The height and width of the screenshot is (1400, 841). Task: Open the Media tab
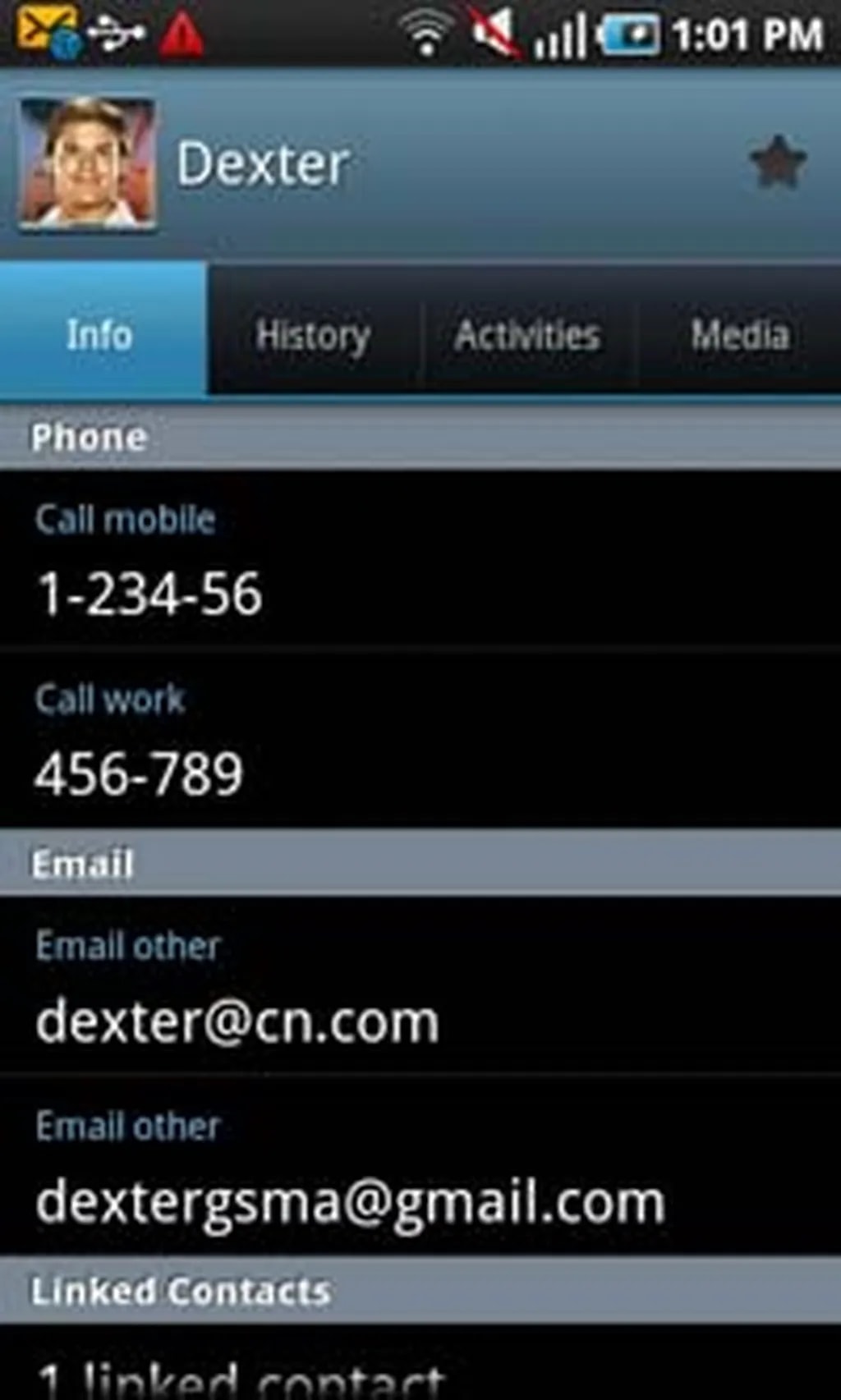click(740, 334)
